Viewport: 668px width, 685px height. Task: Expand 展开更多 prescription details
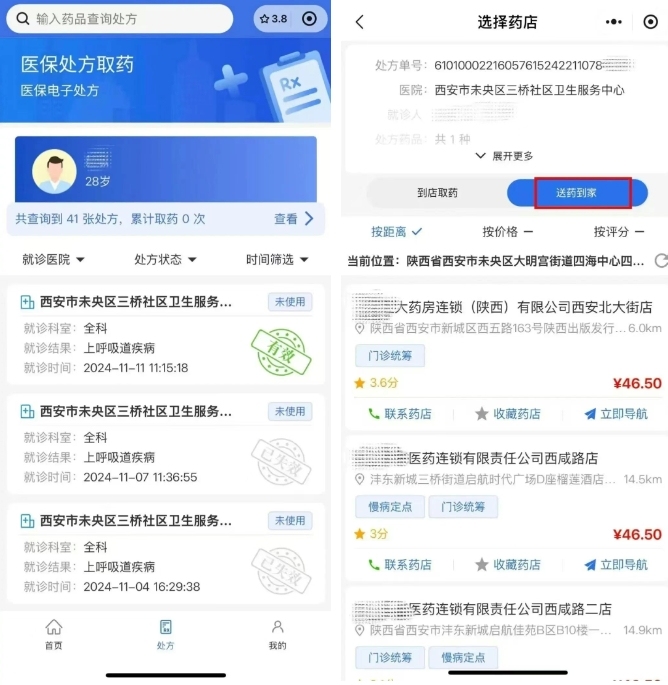coord(504,156)
